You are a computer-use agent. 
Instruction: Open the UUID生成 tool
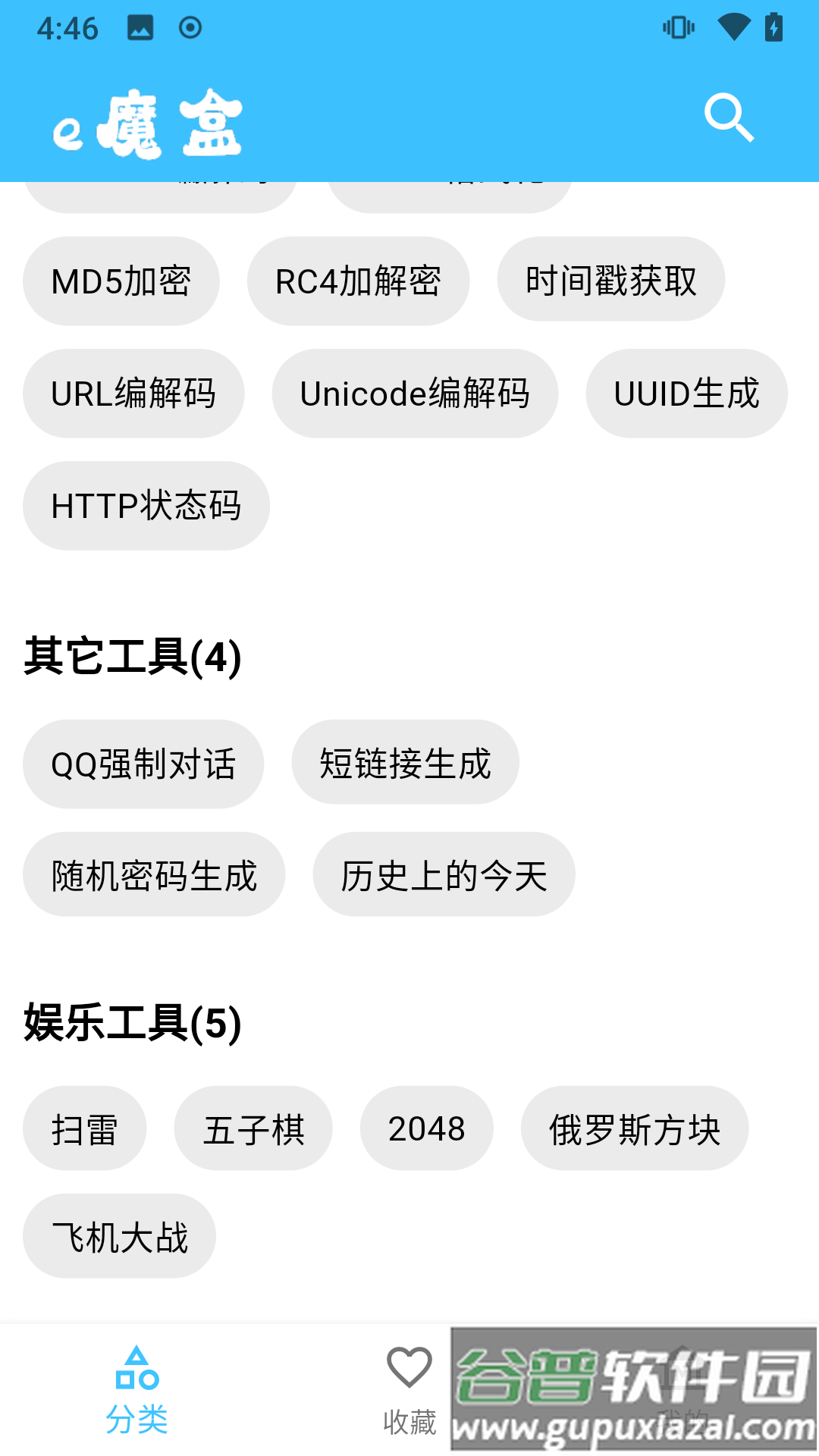click(x=686, y=394)
